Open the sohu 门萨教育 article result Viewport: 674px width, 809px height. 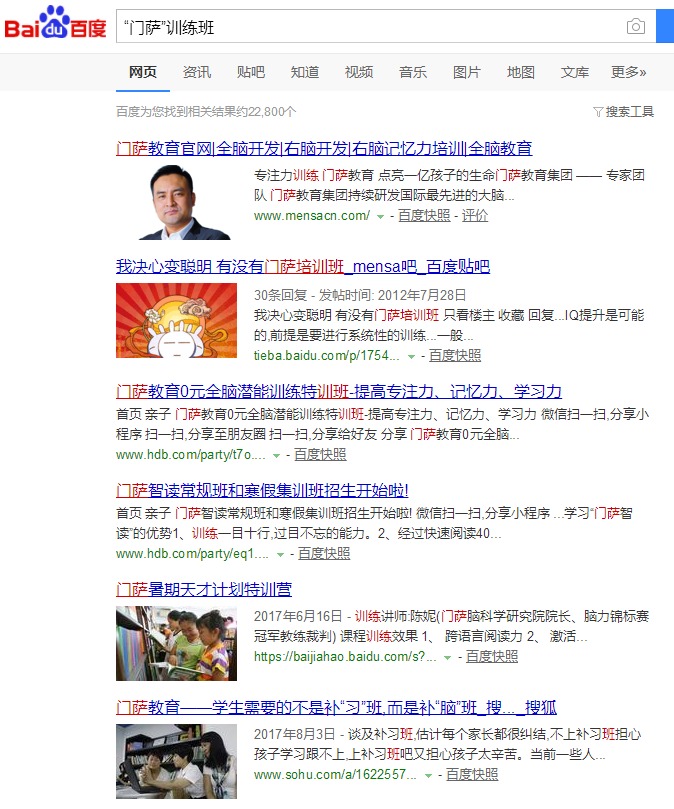336,708
